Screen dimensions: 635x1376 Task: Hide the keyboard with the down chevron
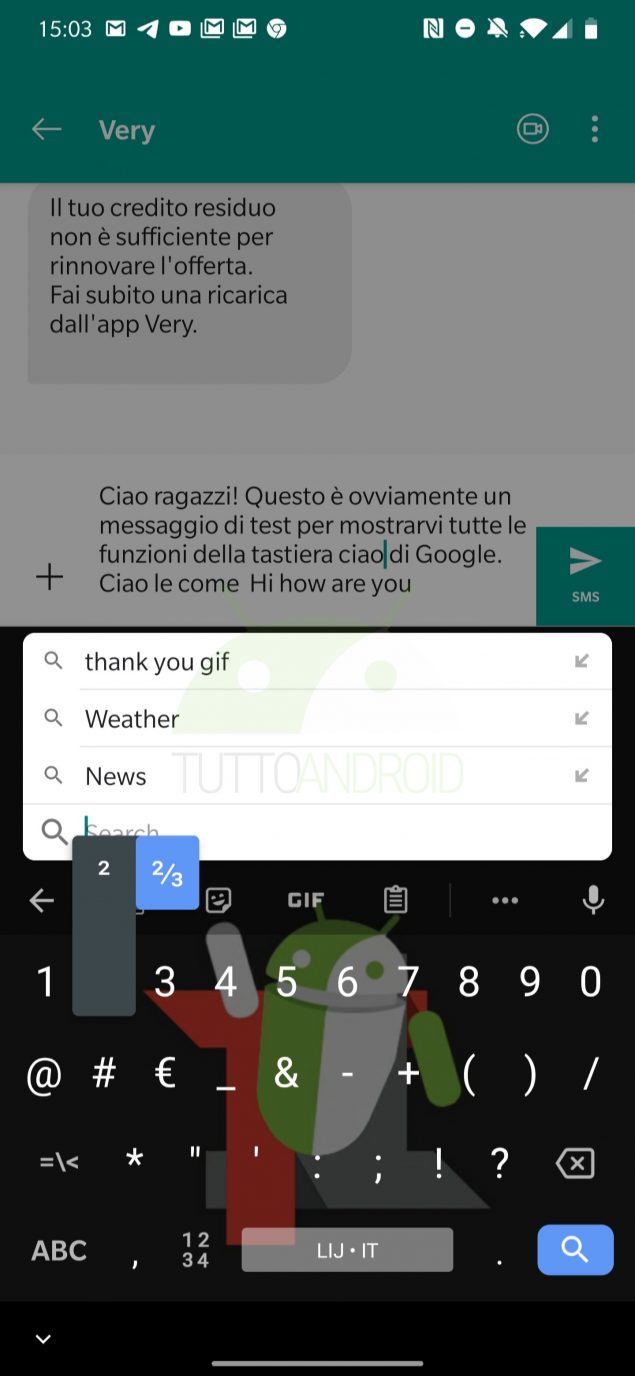click(43, 1339)
